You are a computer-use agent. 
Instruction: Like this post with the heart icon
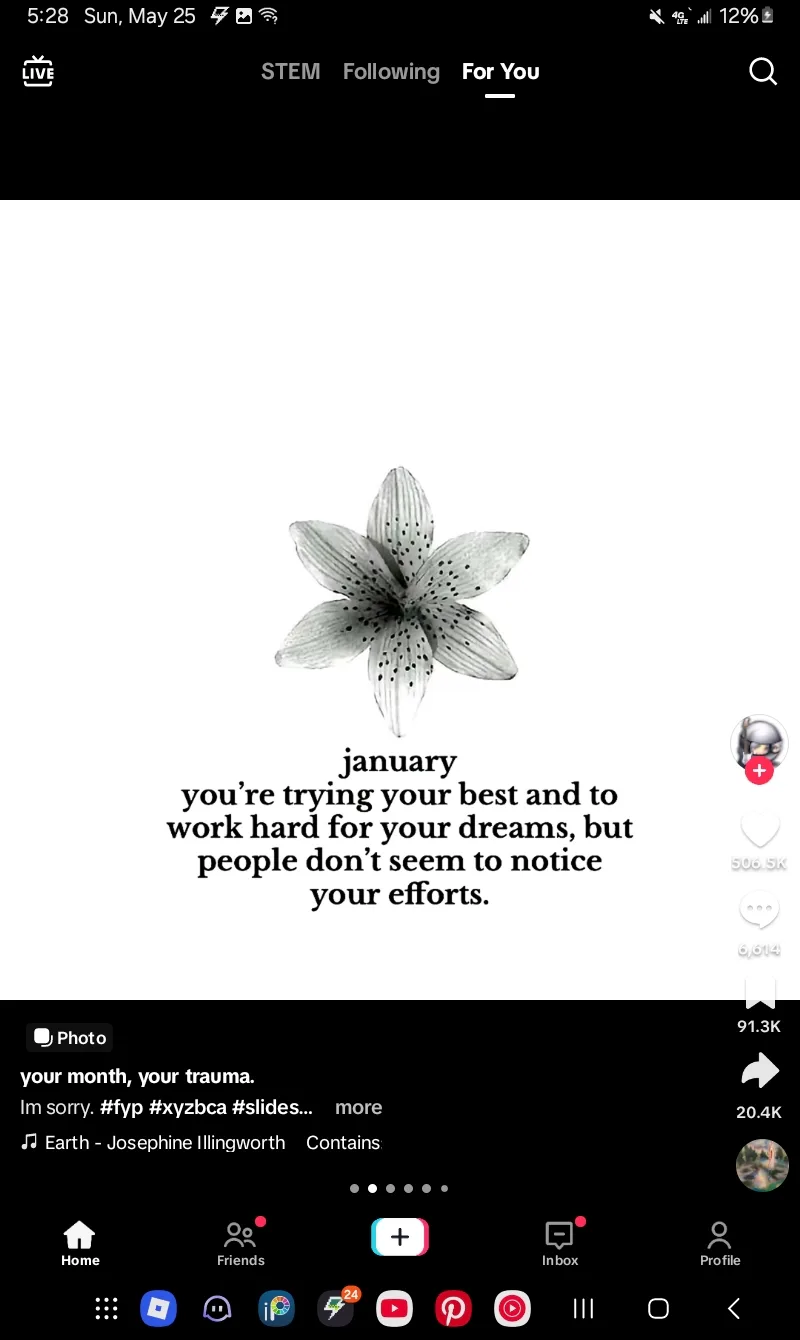[x=760, y=830]
